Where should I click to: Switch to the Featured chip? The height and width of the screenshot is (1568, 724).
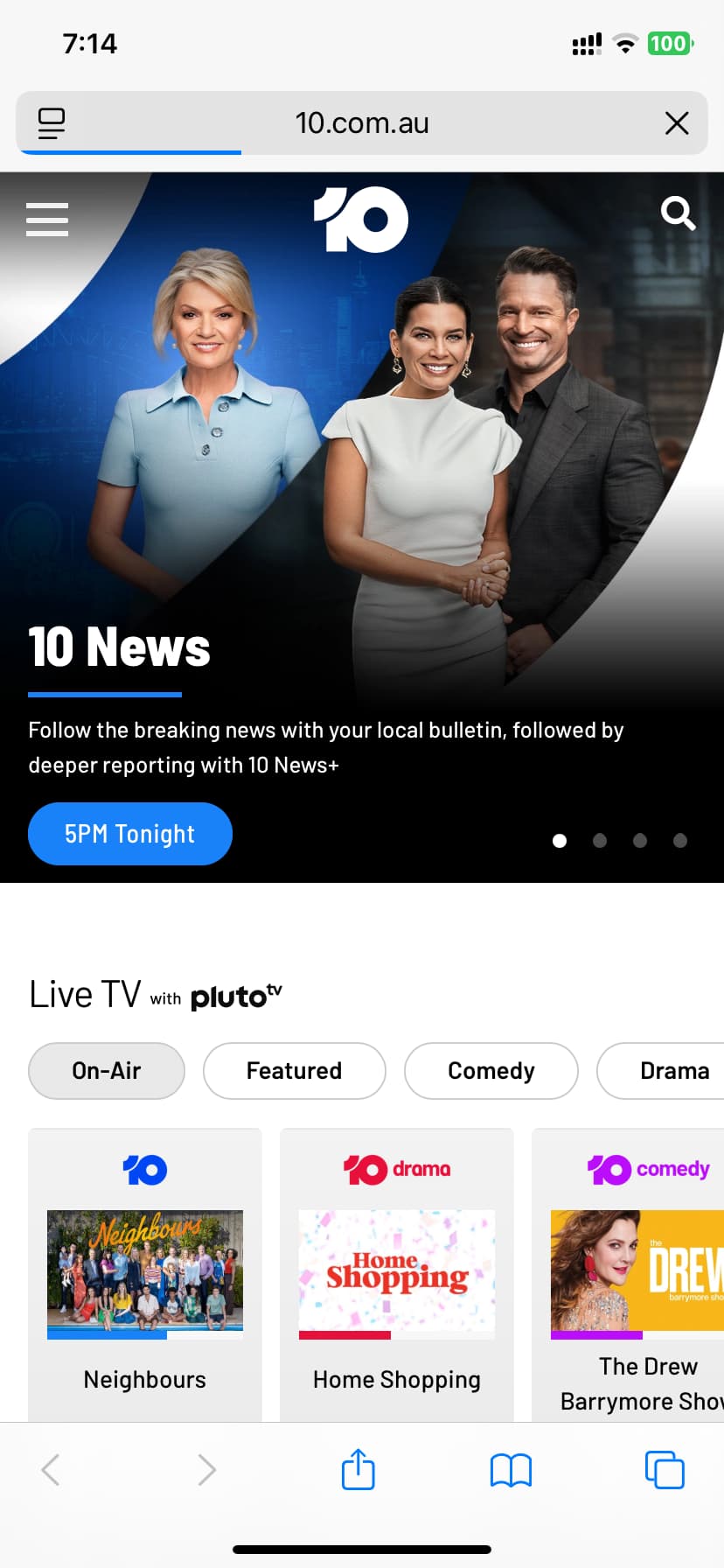(295, 1071)
